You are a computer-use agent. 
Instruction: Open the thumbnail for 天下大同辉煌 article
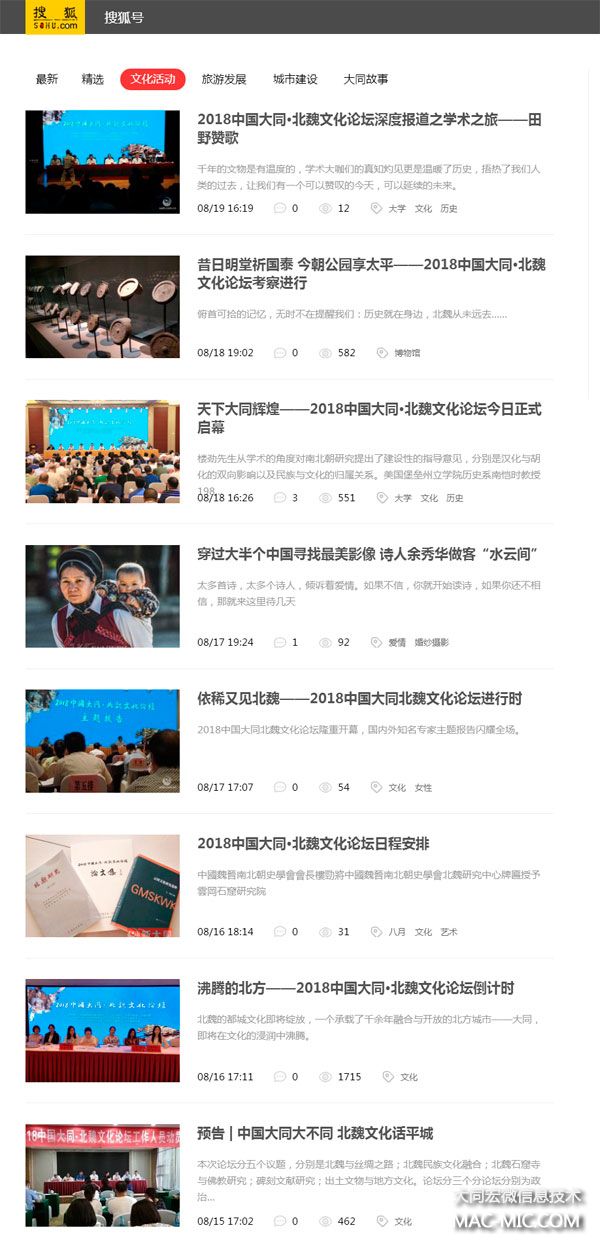(x=102, y=451)
